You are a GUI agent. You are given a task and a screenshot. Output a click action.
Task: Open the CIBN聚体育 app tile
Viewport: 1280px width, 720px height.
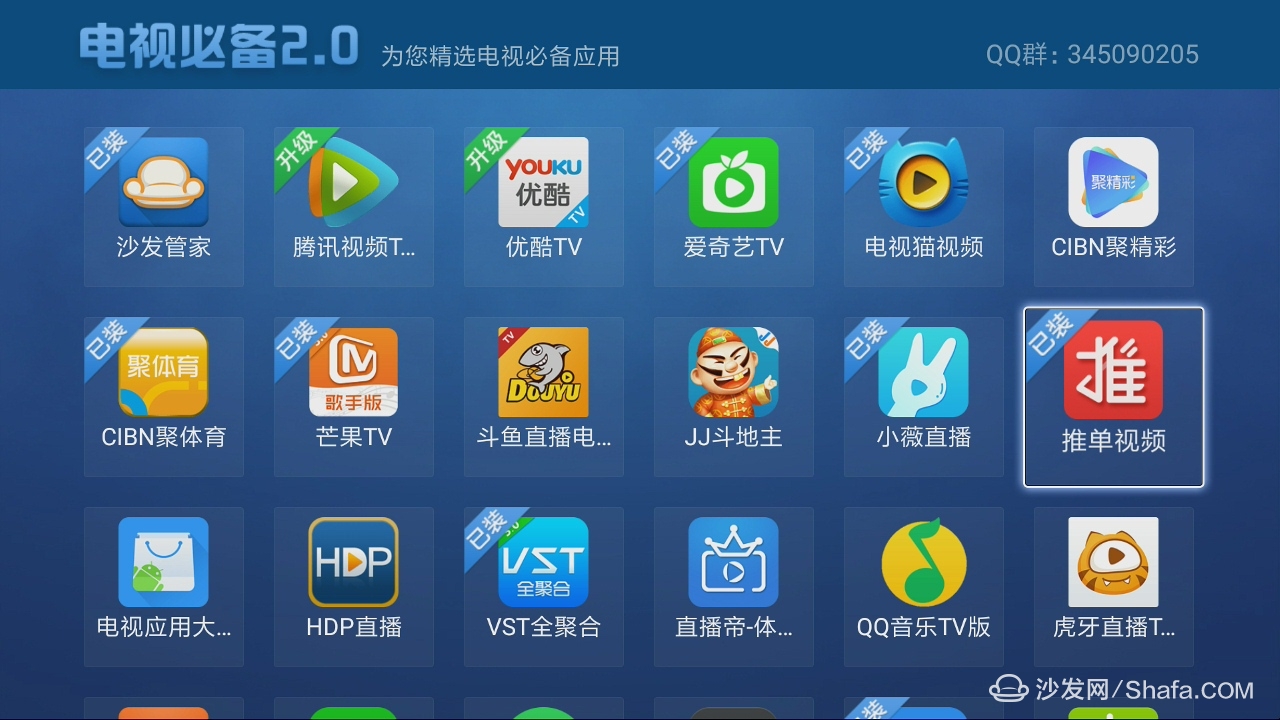point(163,396)
